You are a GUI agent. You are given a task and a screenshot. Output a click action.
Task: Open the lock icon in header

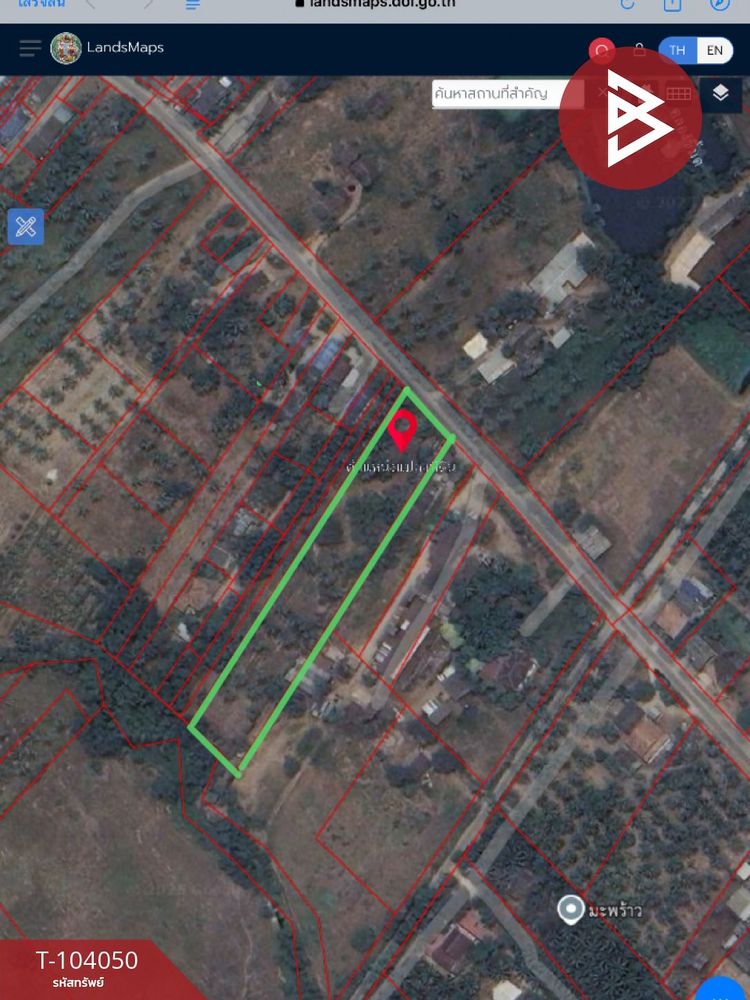coord(639,50)
